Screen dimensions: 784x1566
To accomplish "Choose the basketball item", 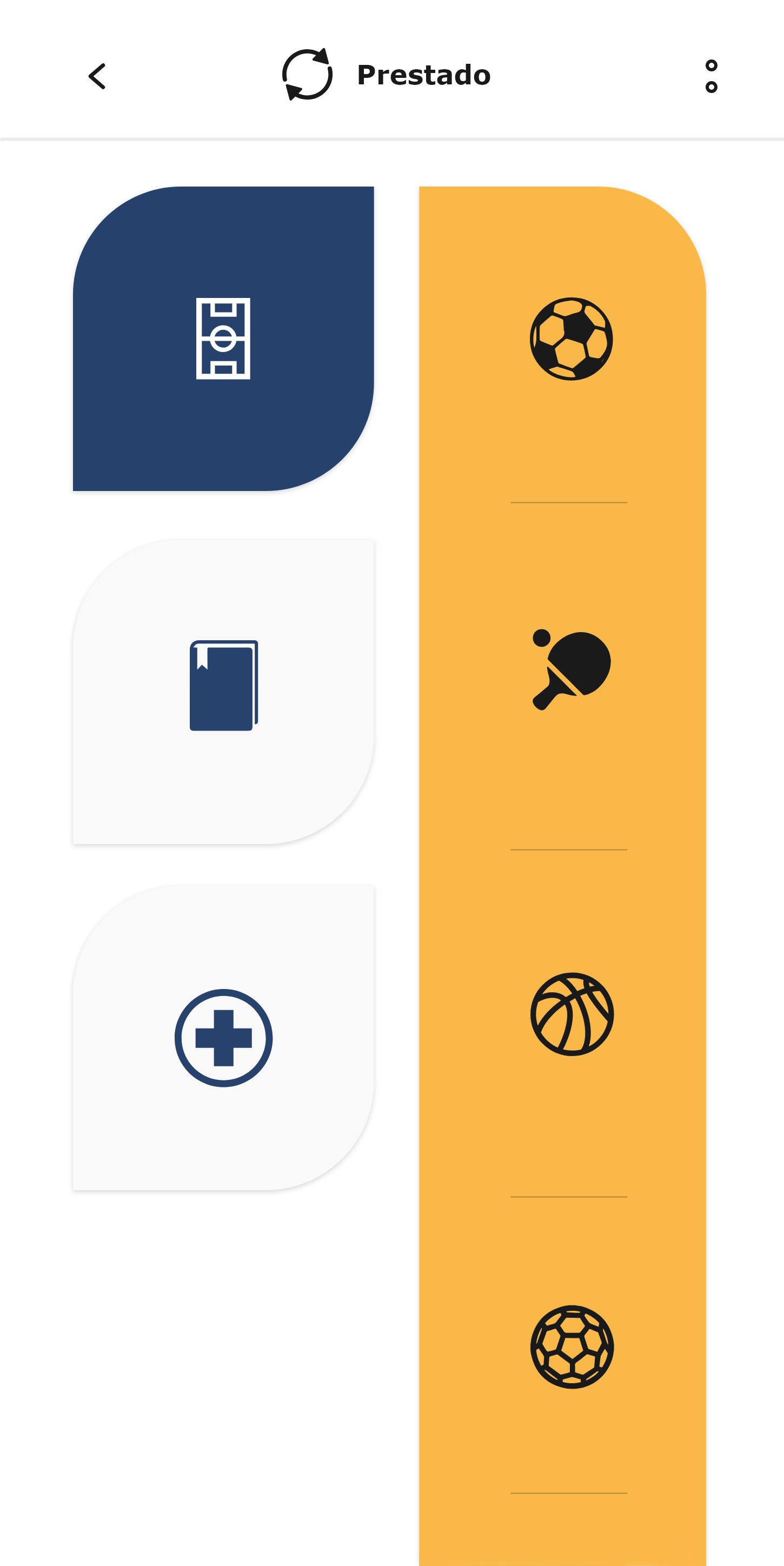I will (x=572, y=1014).
